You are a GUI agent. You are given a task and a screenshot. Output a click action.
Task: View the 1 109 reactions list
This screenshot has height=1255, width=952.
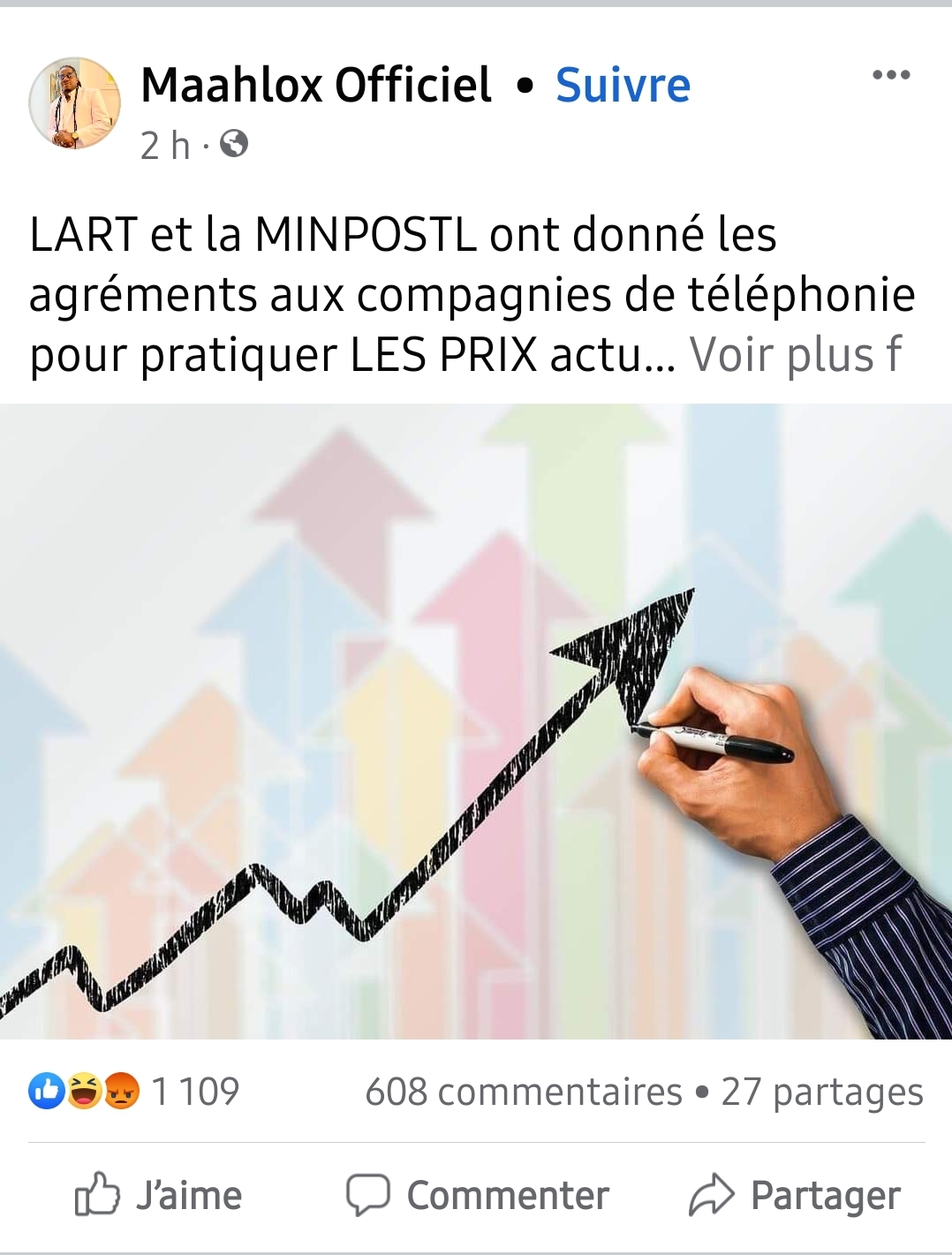pos(134,1092)
